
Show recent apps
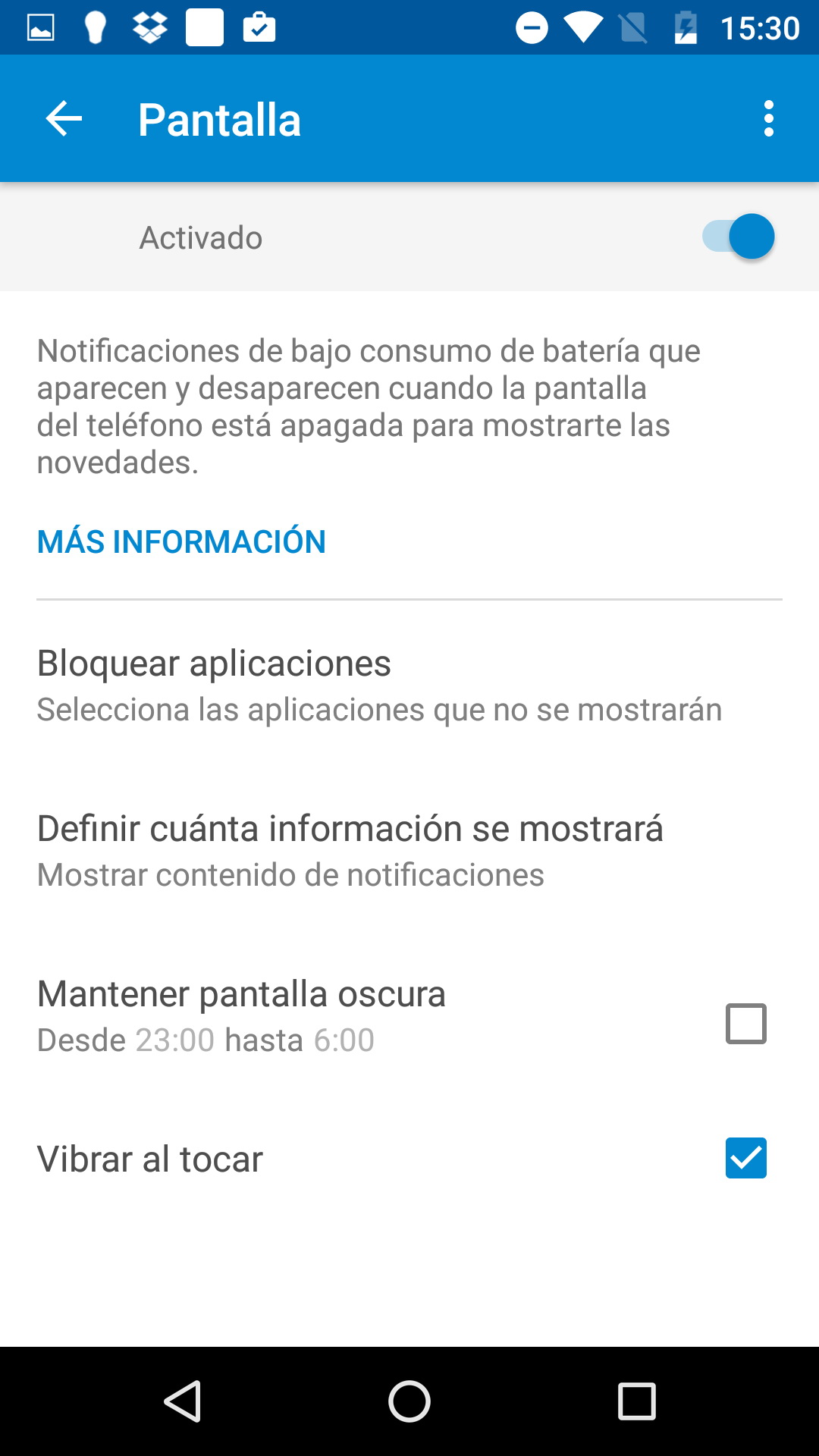[x=636, y=1401]
